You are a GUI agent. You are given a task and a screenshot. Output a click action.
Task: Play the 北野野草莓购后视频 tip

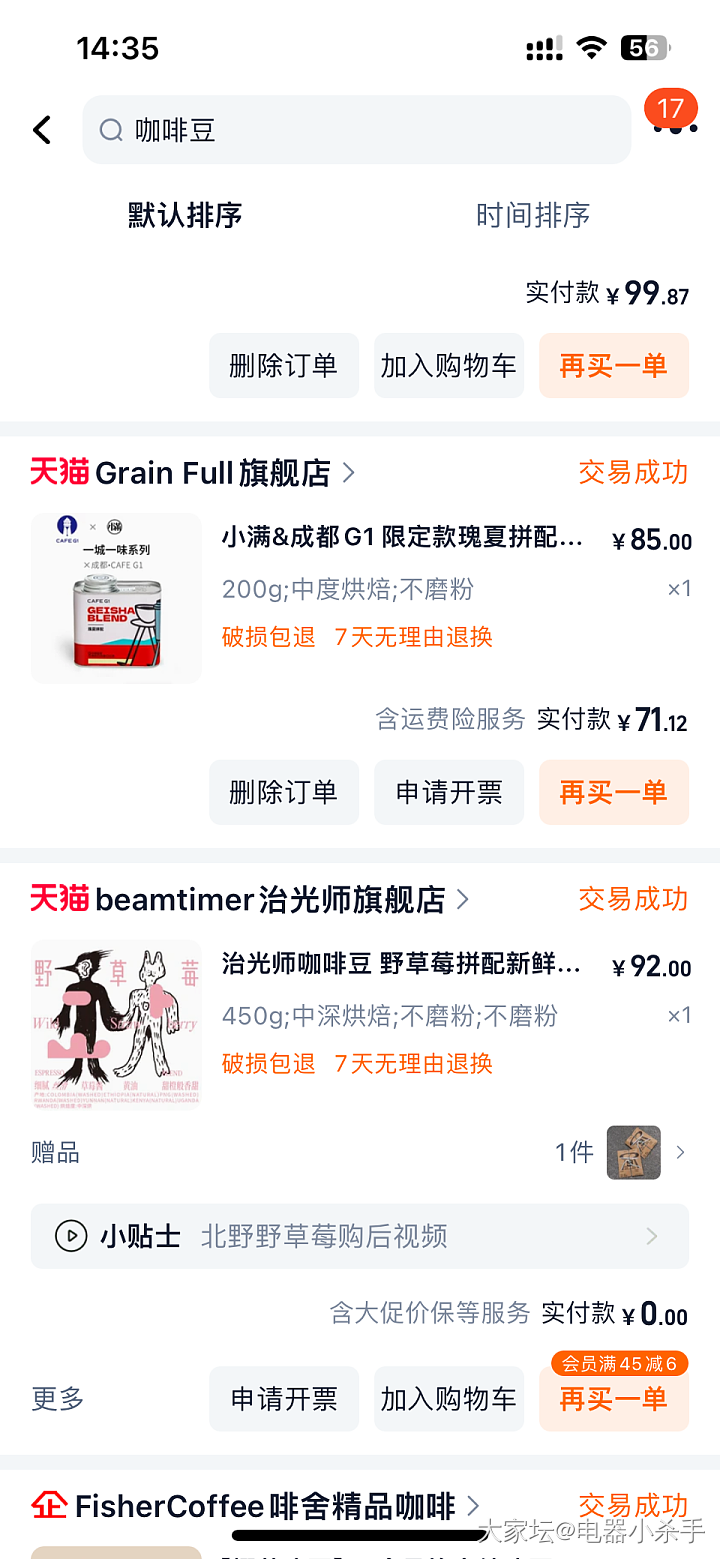(360, 1237)
